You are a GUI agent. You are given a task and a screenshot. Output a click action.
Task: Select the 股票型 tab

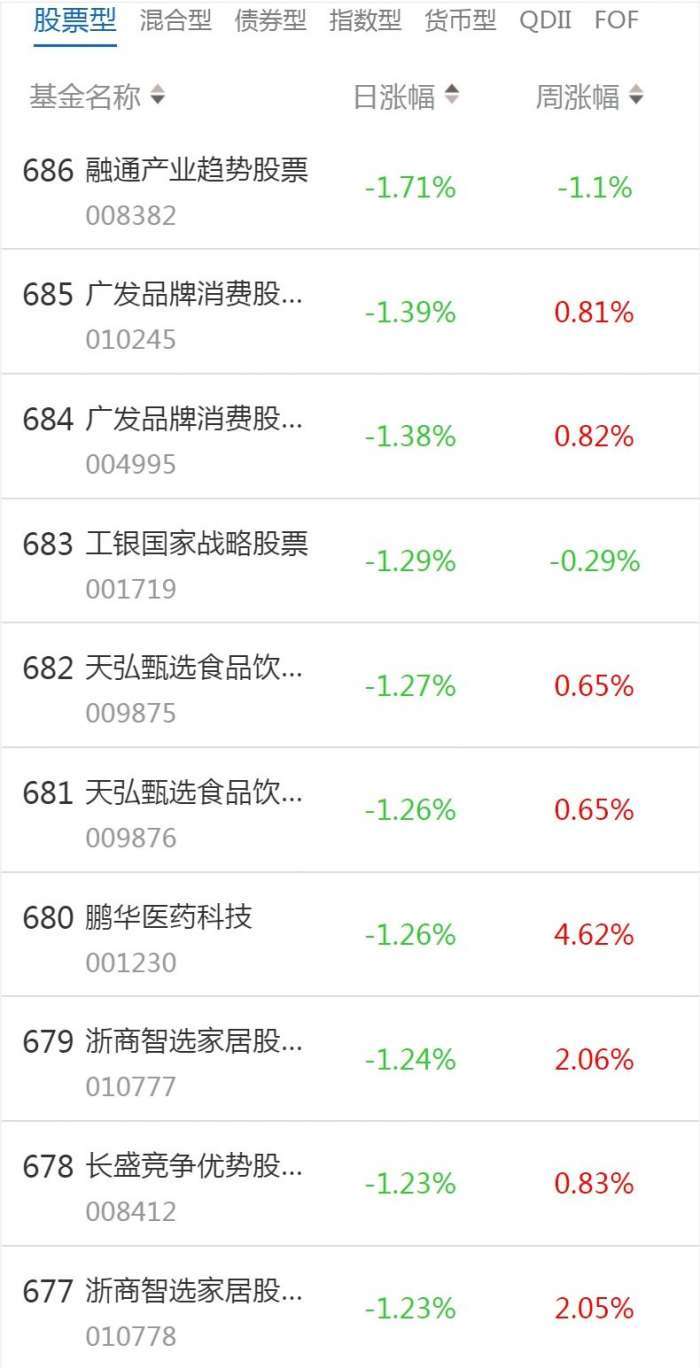[75, 21]
